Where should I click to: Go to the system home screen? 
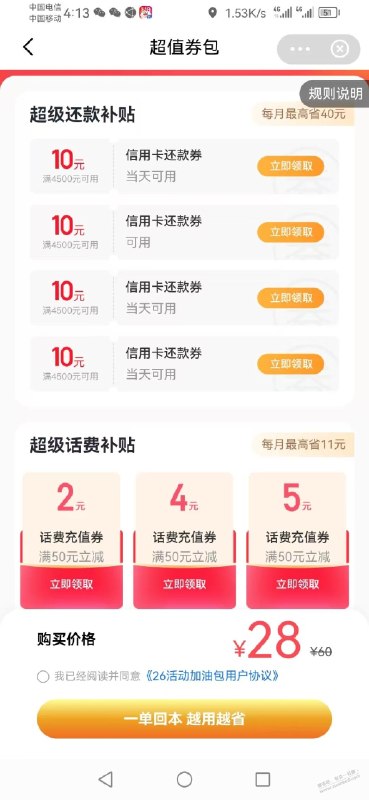184,779
